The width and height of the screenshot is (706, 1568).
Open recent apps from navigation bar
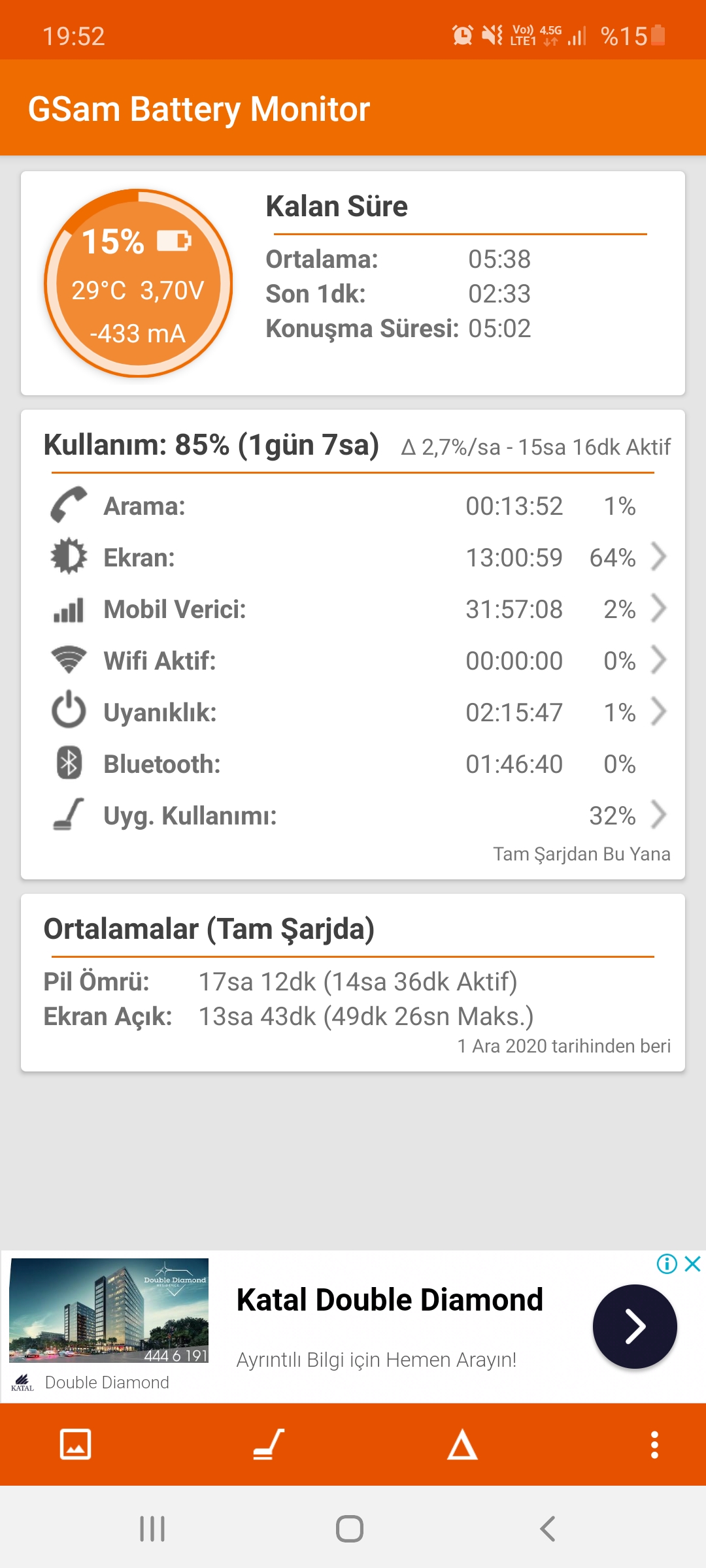(152, 1529)
